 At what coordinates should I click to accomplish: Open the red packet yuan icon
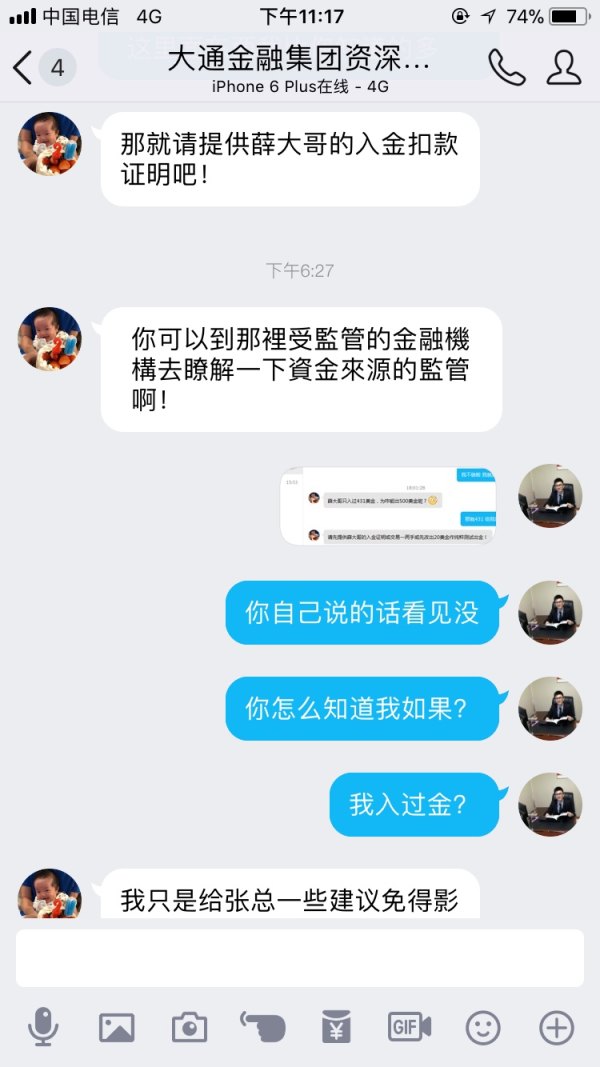click(336, 1027)
